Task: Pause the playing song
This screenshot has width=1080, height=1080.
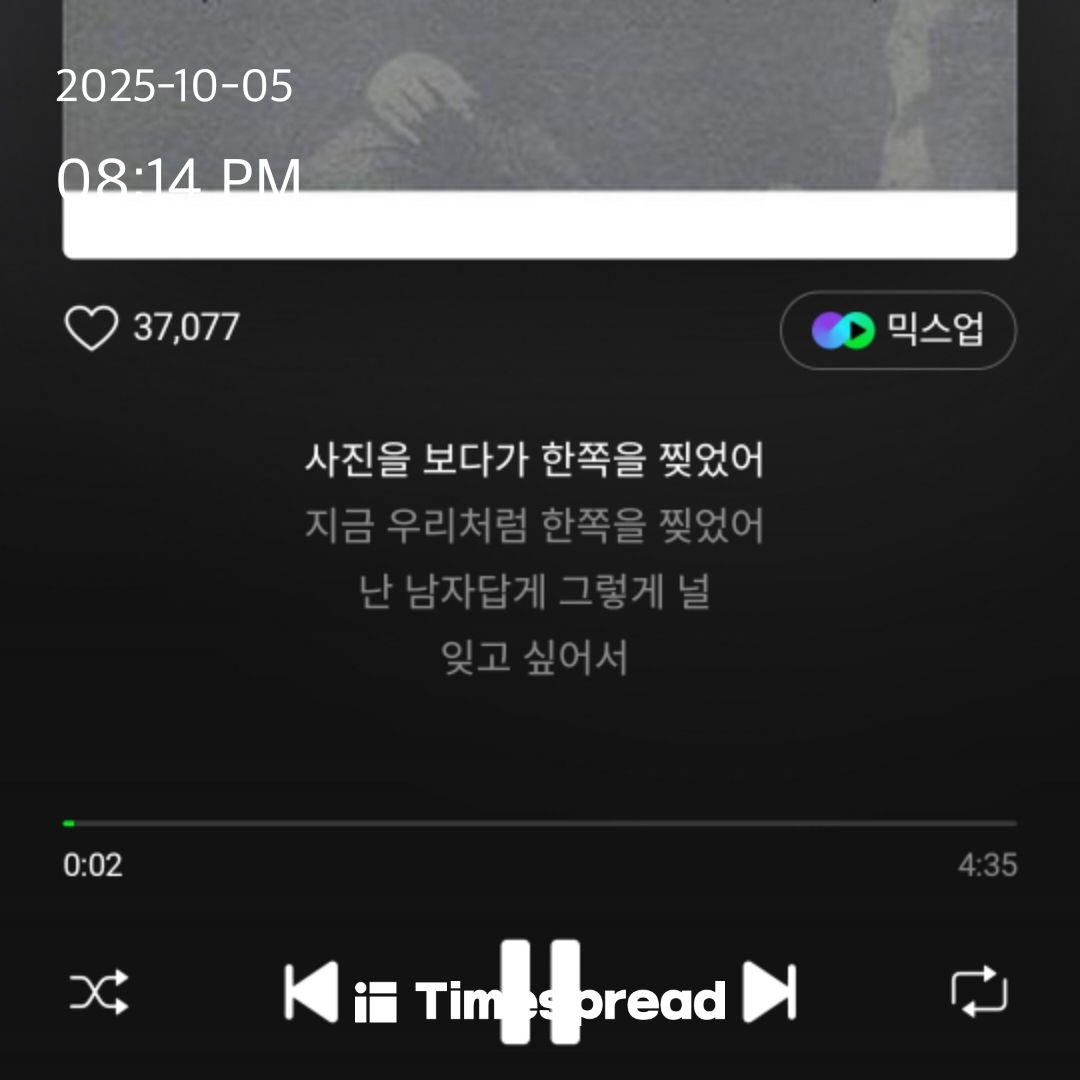Action: (x=540, y=992)
